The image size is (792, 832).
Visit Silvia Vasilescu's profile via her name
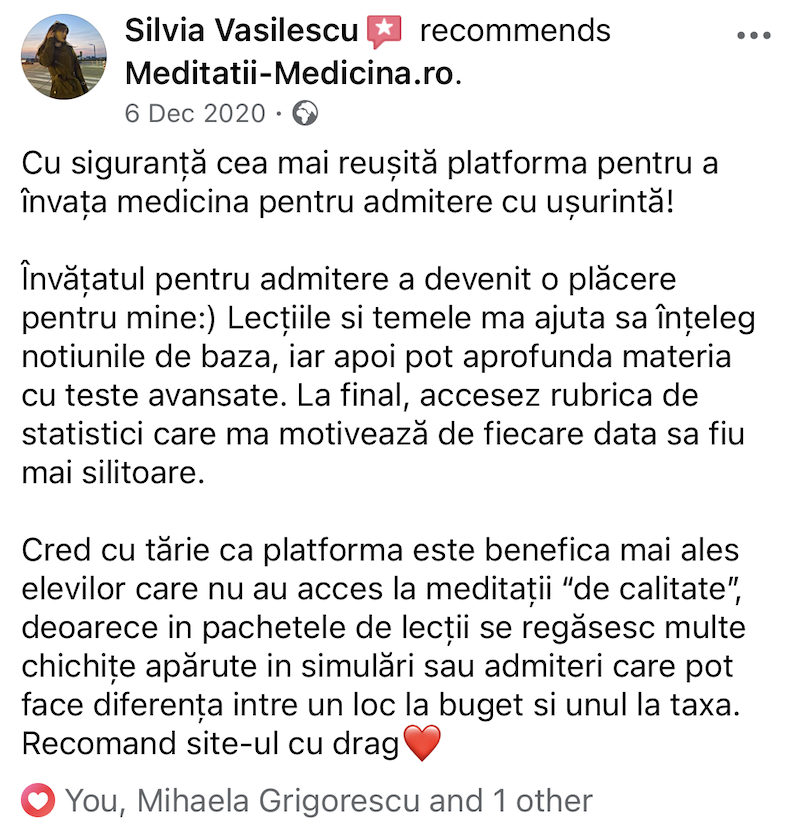241,31
